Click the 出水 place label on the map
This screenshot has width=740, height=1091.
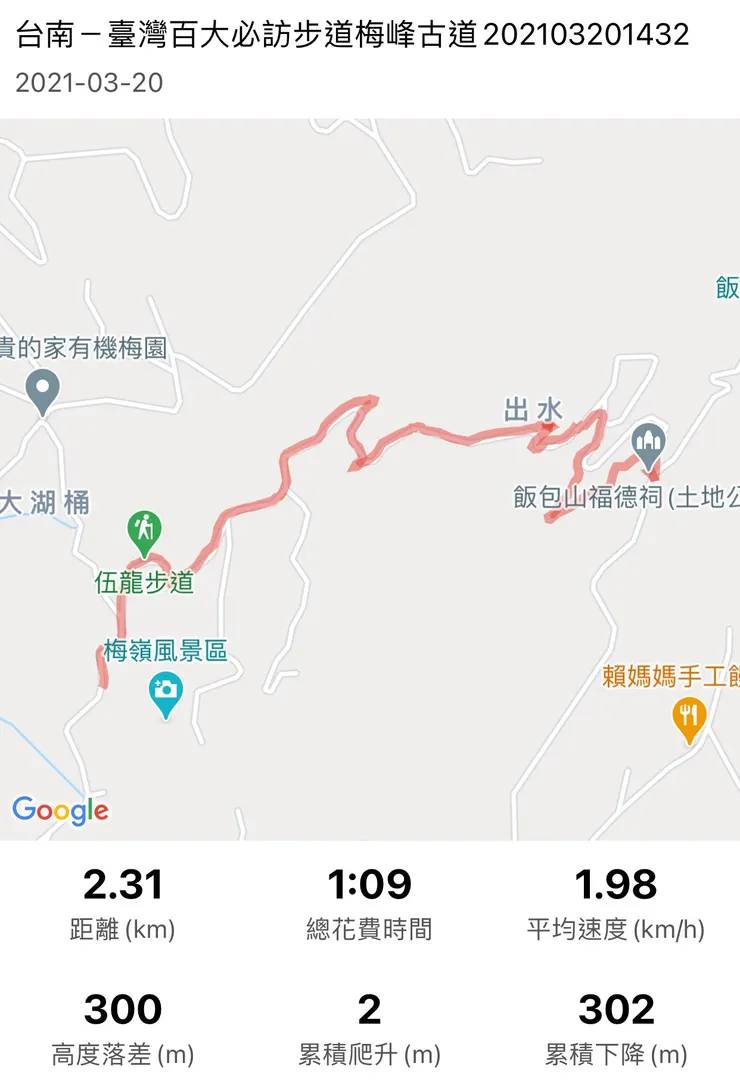533,408
